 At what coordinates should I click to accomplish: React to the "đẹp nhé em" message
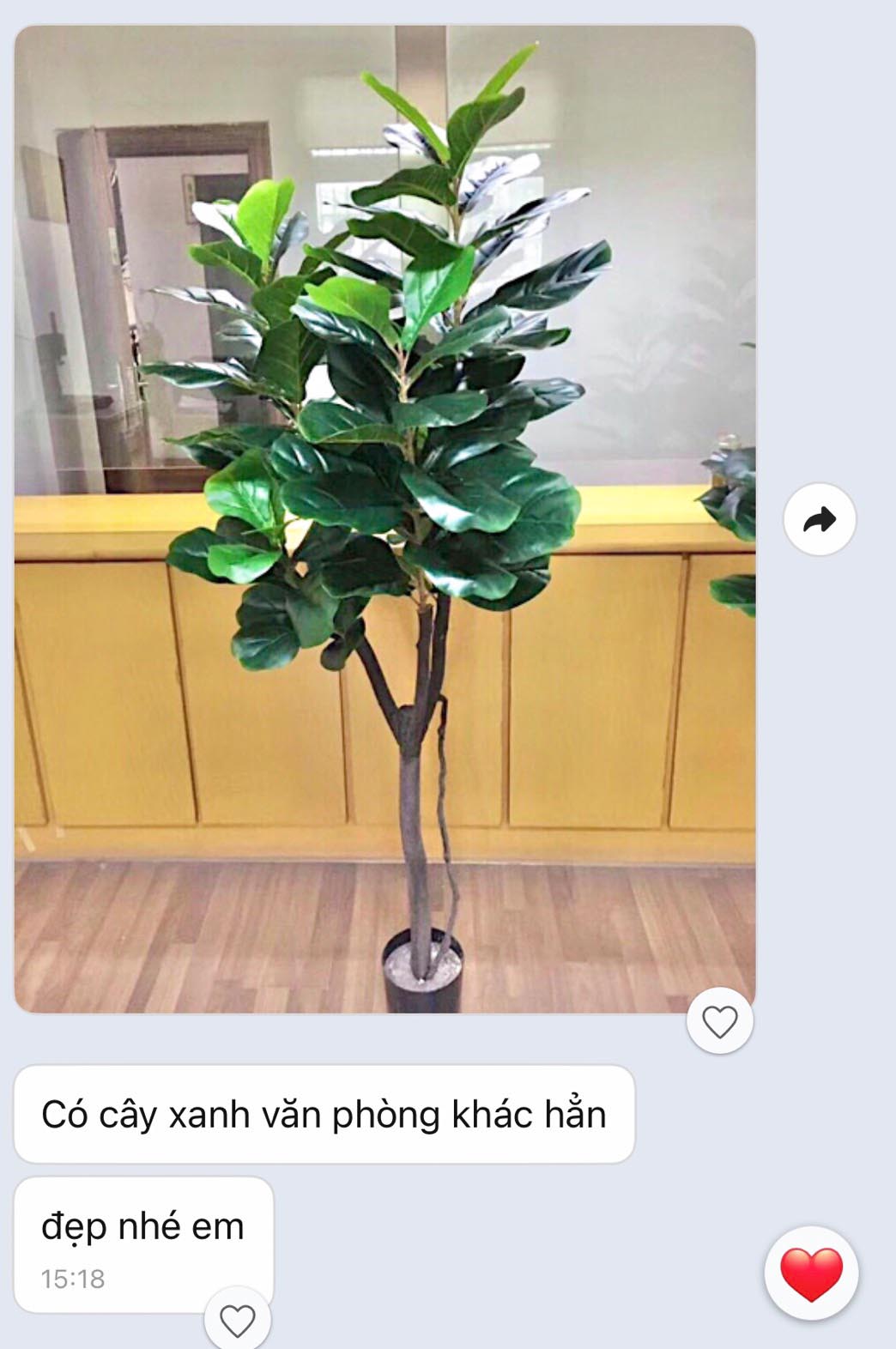(x=238, y=1321)
